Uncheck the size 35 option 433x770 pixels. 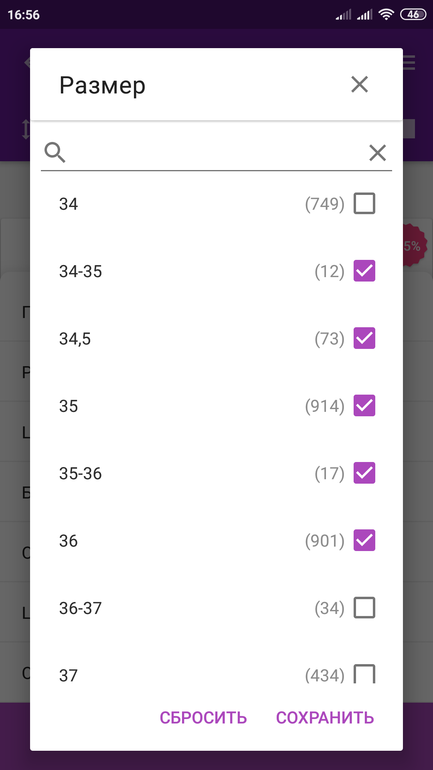pyautogui.click(x=364, y=406)
